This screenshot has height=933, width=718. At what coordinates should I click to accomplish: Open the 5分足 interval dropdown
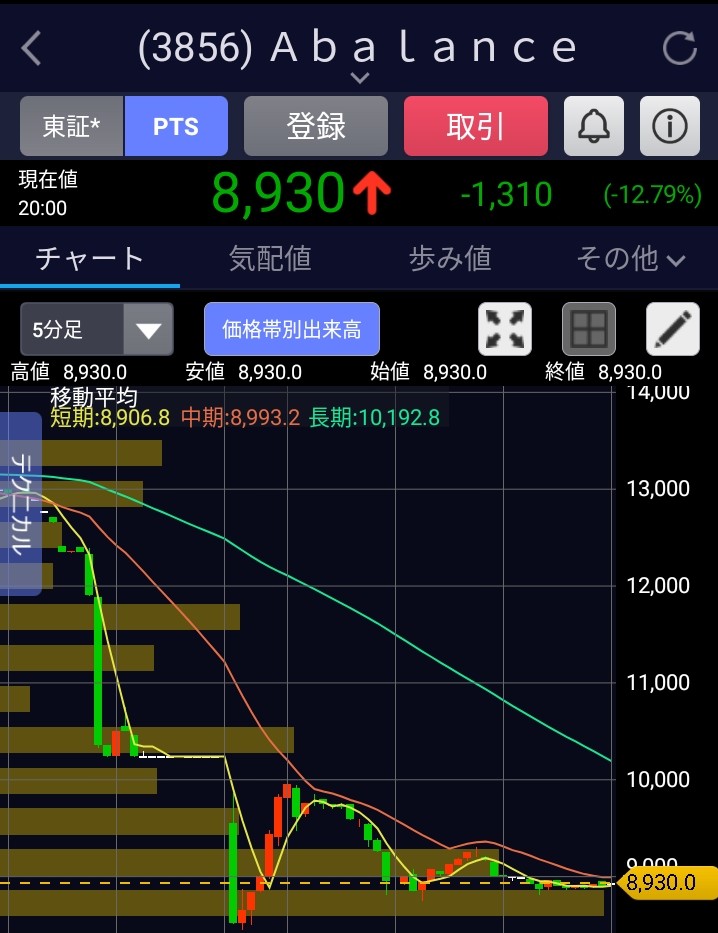click(97, 329)
